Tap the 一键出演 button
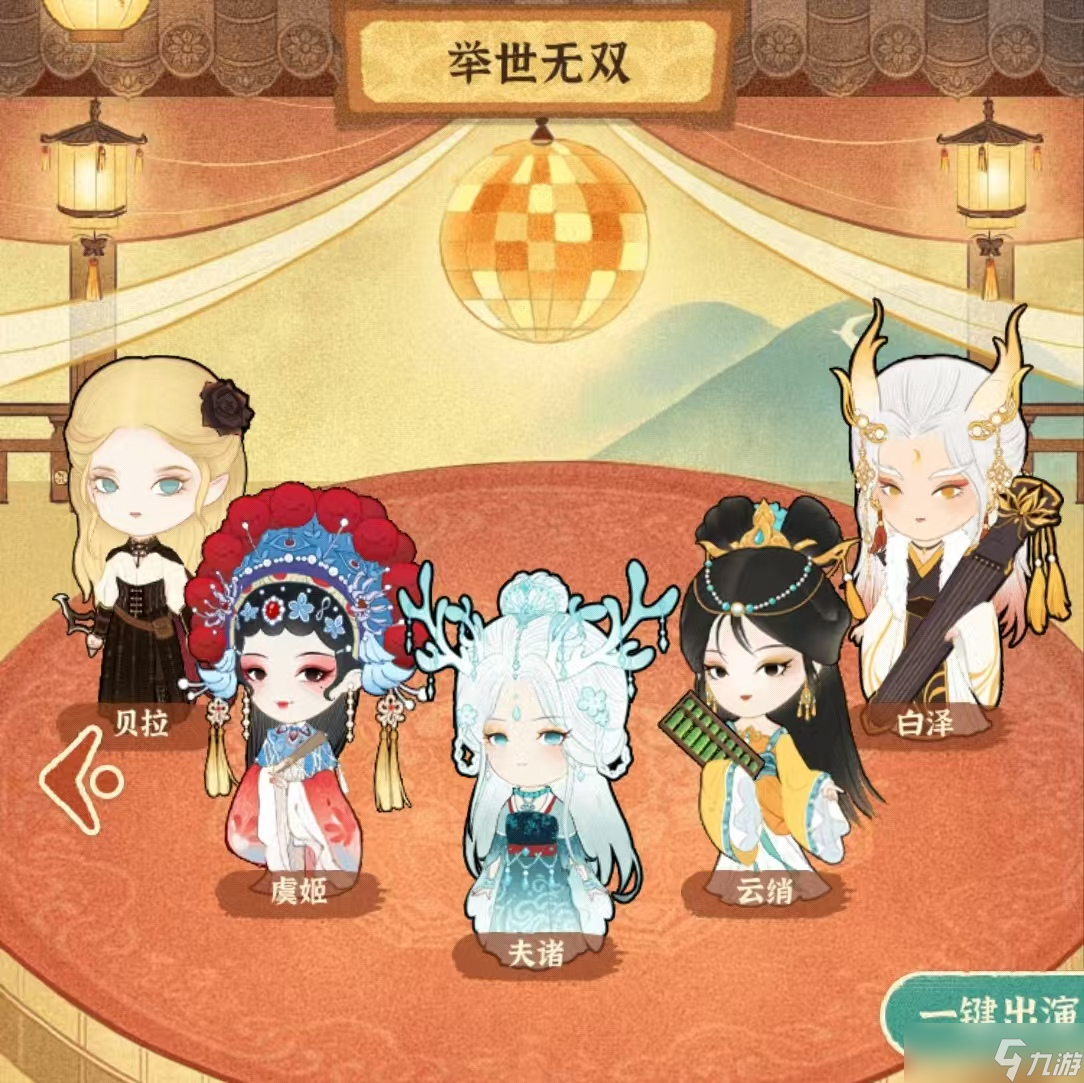This screenshot has height=1083, width=1084. coord(987,1012)
